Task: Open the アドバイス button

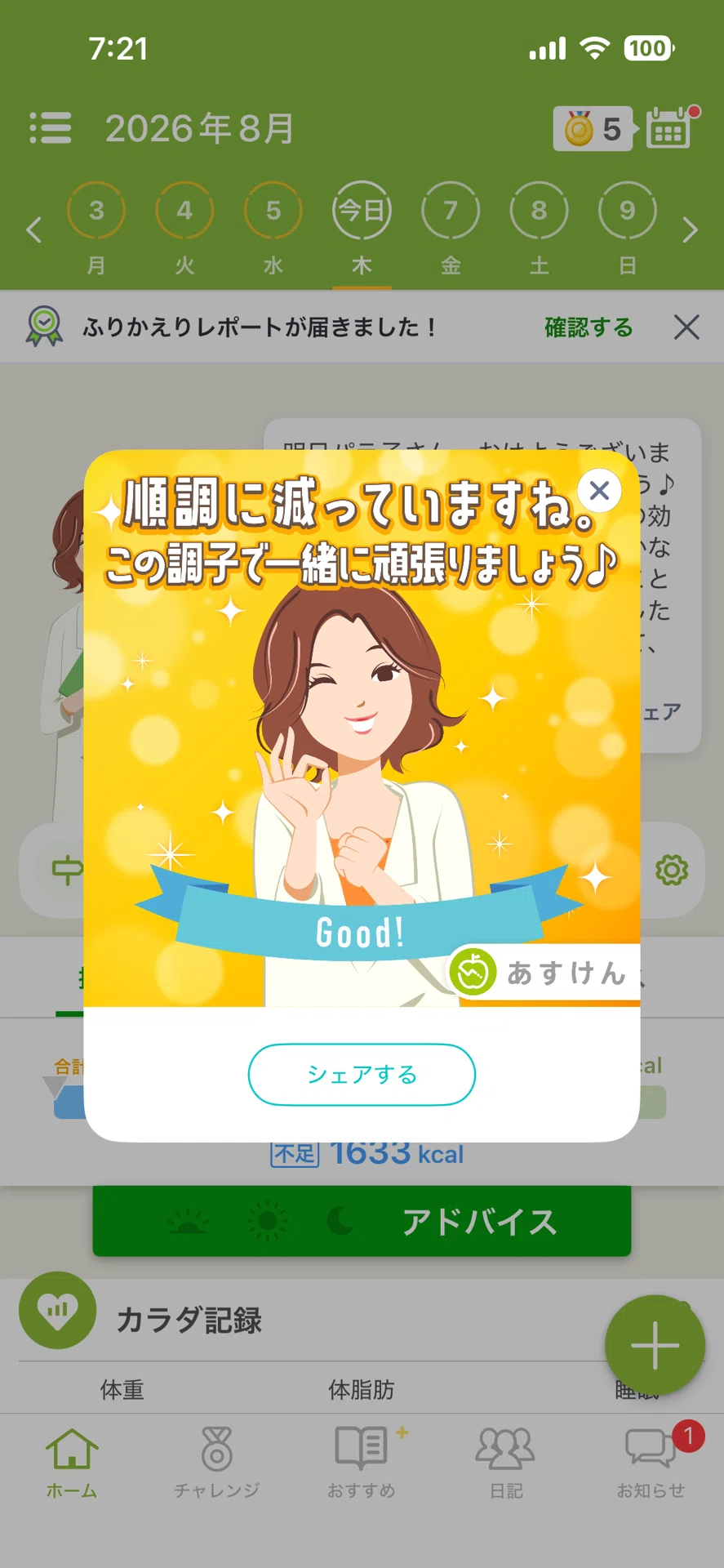Action: pyautogui.click(x=362, y=1222)
